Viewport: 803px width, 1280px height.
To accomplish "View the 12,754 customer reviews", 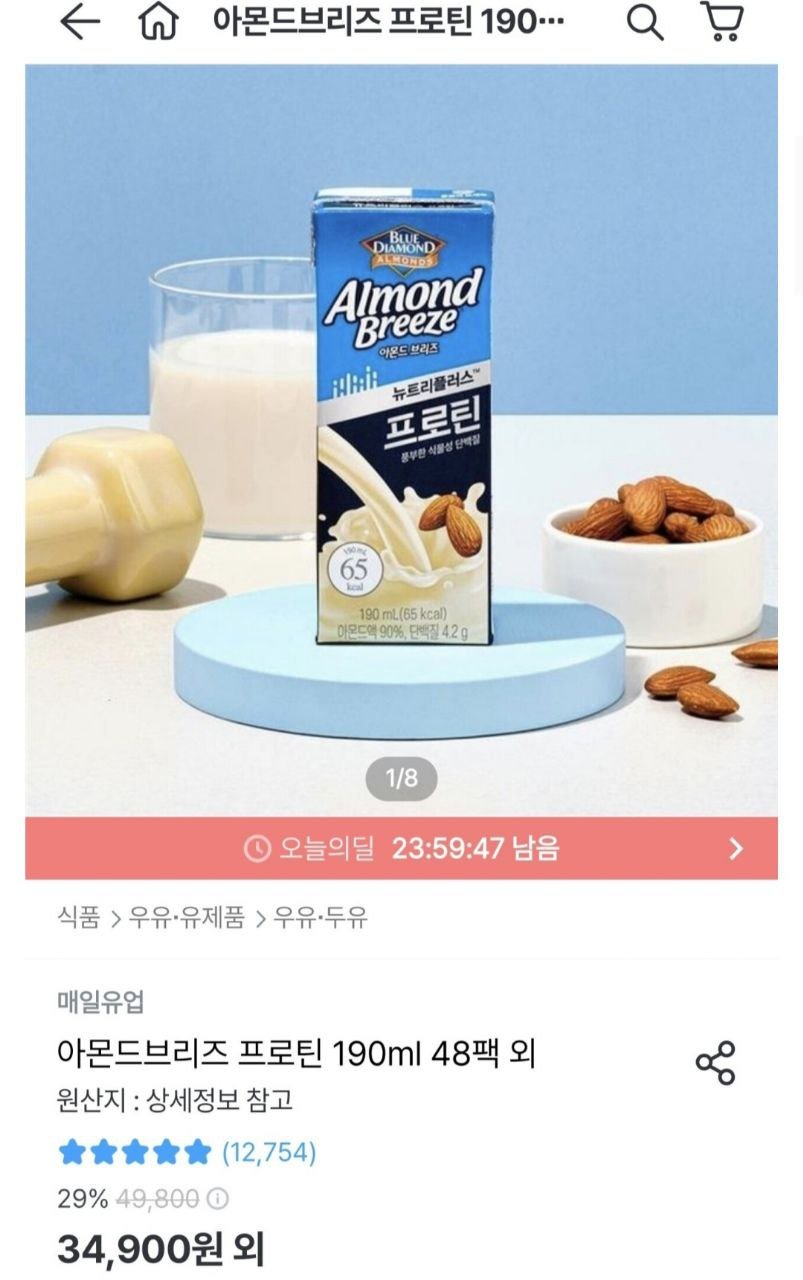I will (x=268, y=1153).
